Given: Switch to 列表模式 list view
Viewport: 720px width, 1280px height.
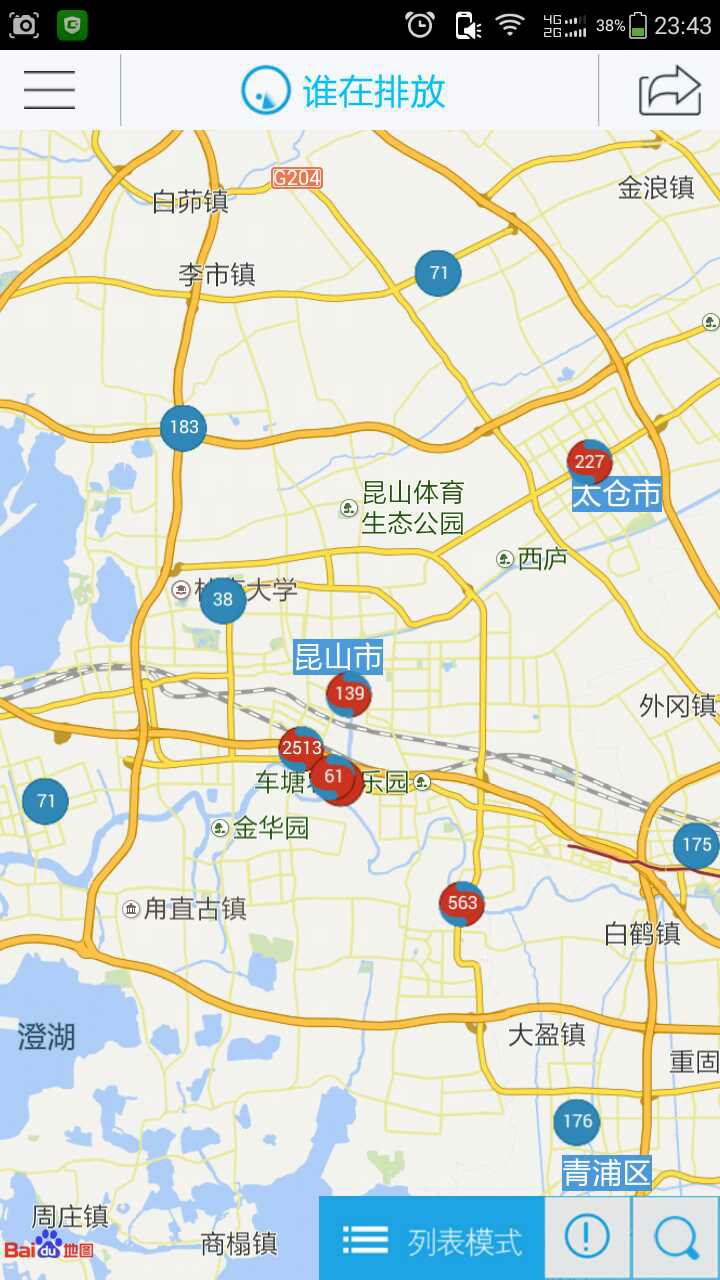Looking at the screenshot, I should [432, 1240].
